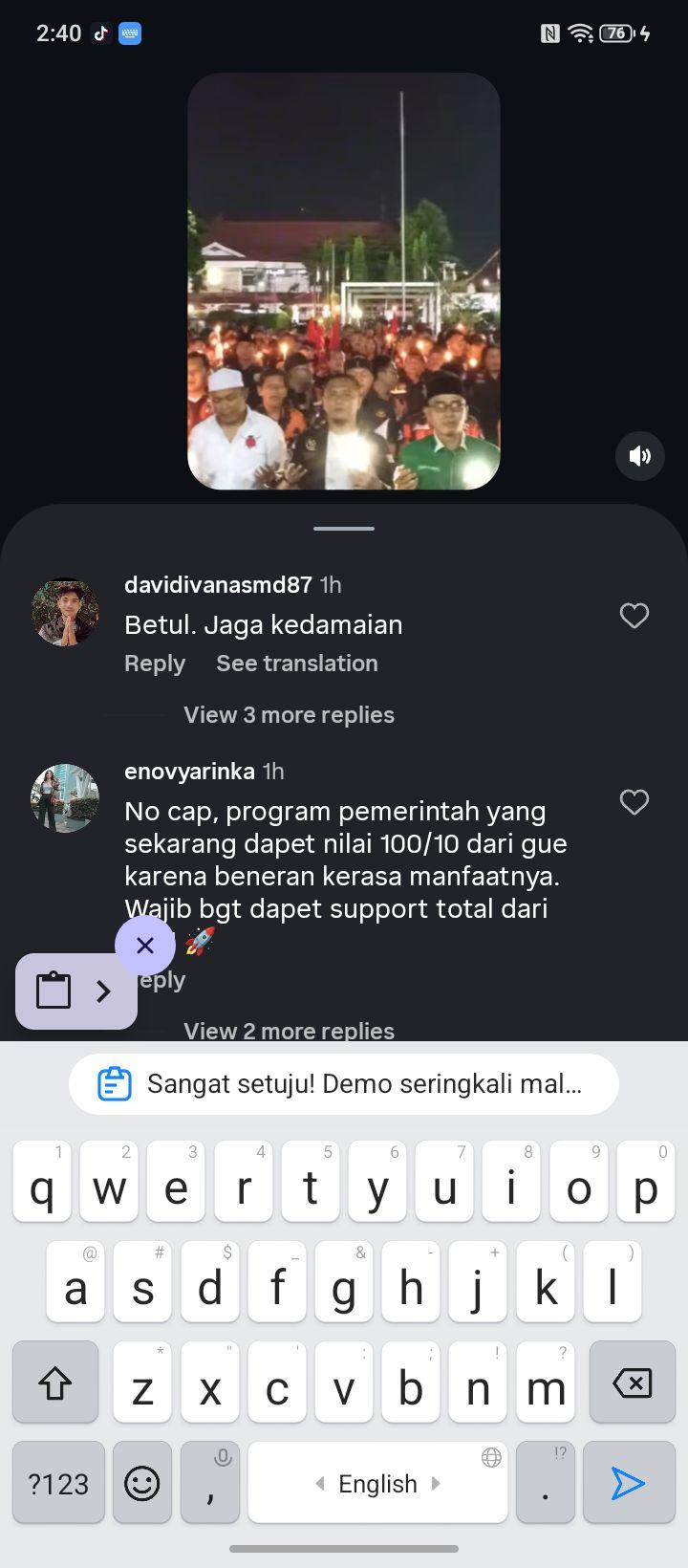
Task: Mute the video sound
Action: 639,455
